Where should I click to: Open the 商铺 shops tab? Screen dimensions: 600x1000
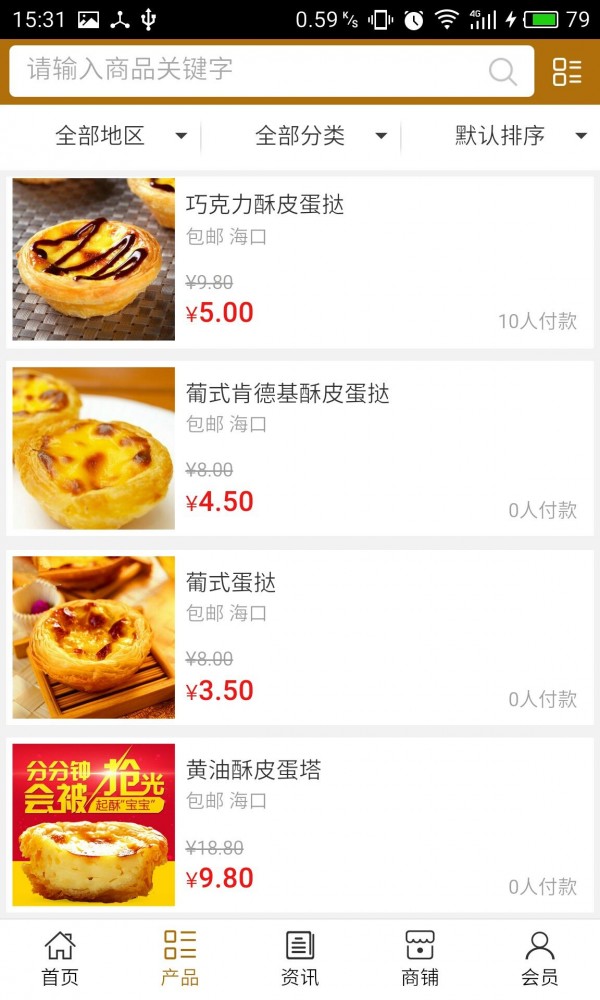tap(420, 958)
